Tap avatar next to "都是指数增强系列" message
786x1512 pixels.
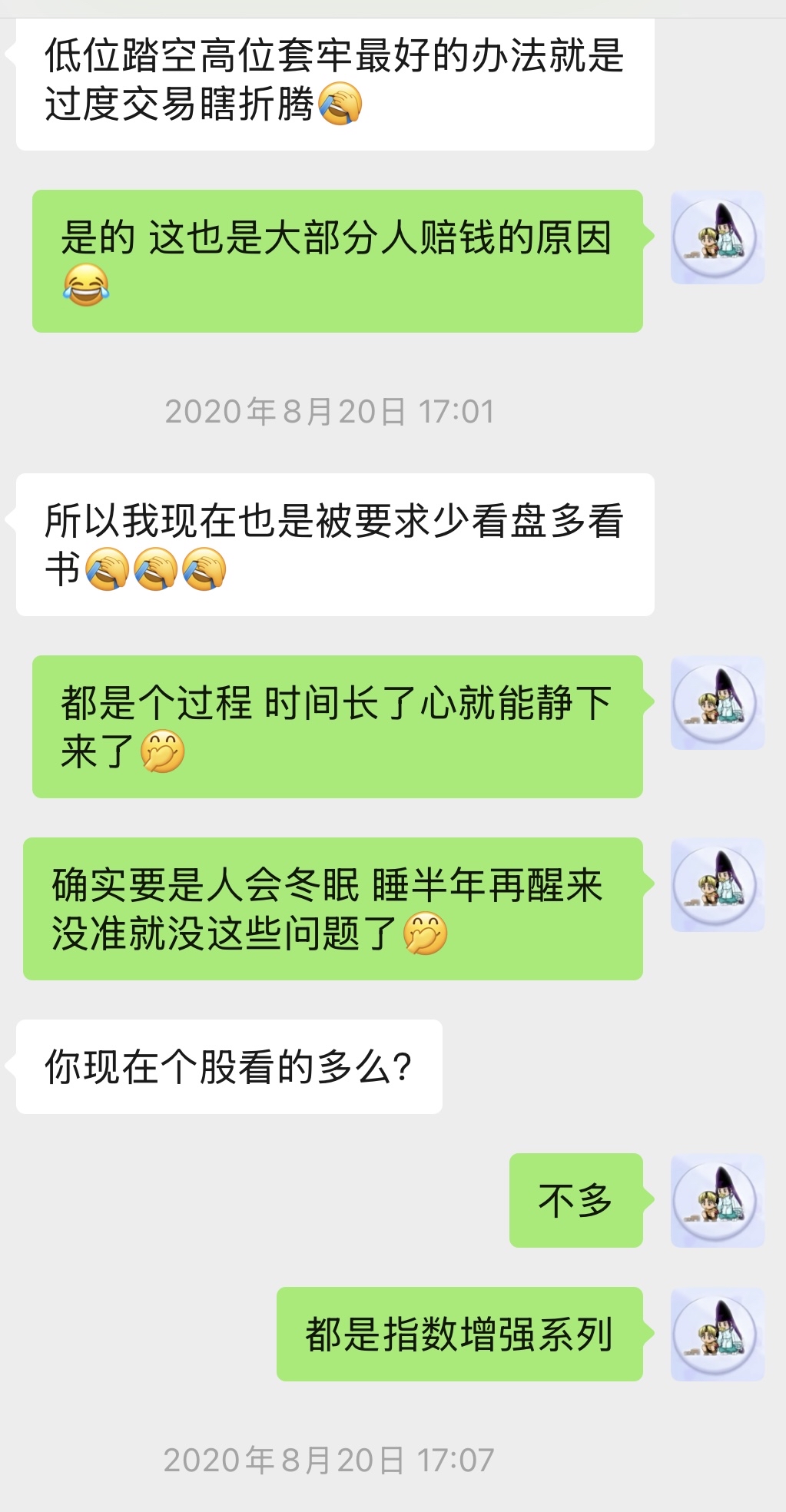(718, 1335)
